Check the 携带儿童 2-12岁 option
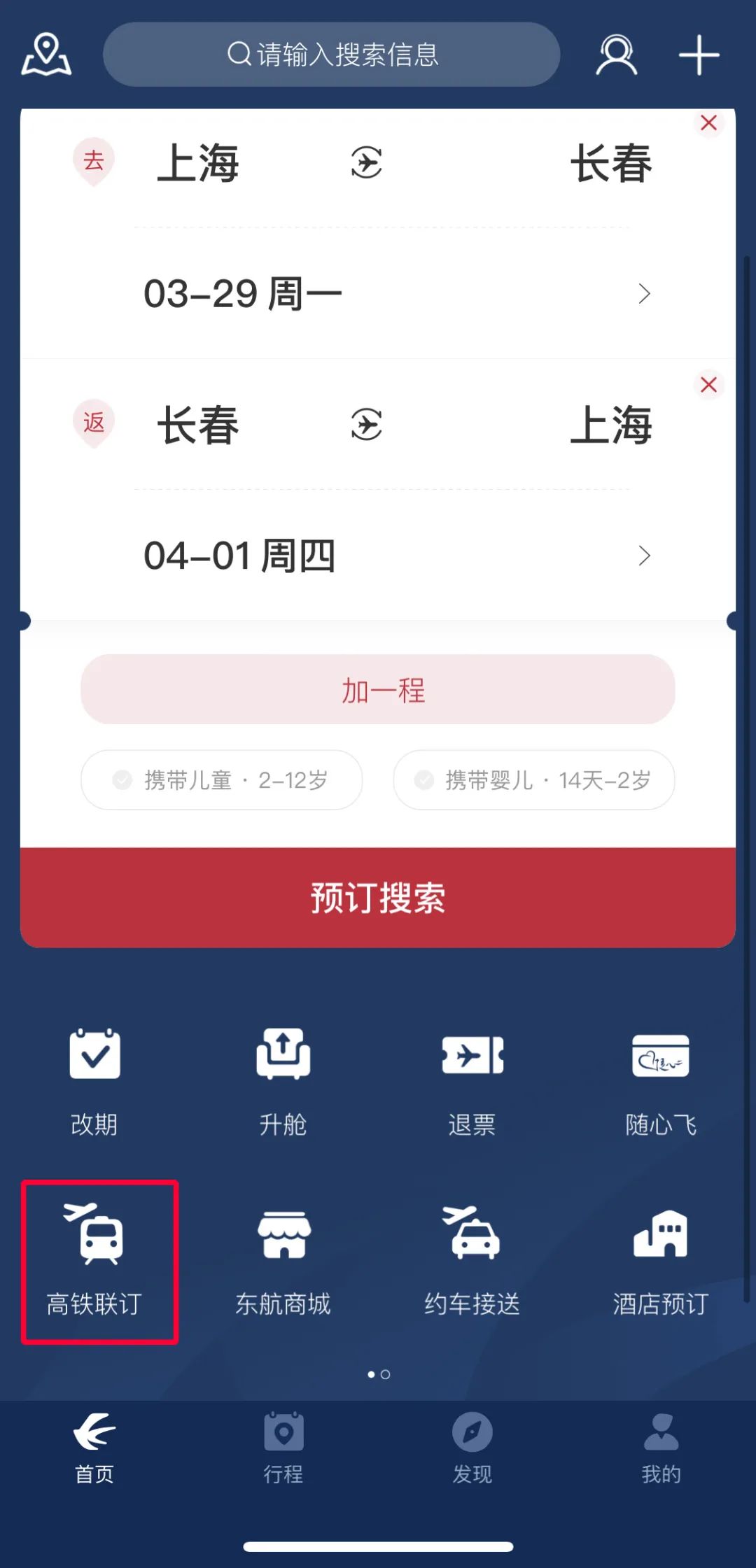This screenshot has width=756, height=1568. pyautogui.click(x=221, y=779)
